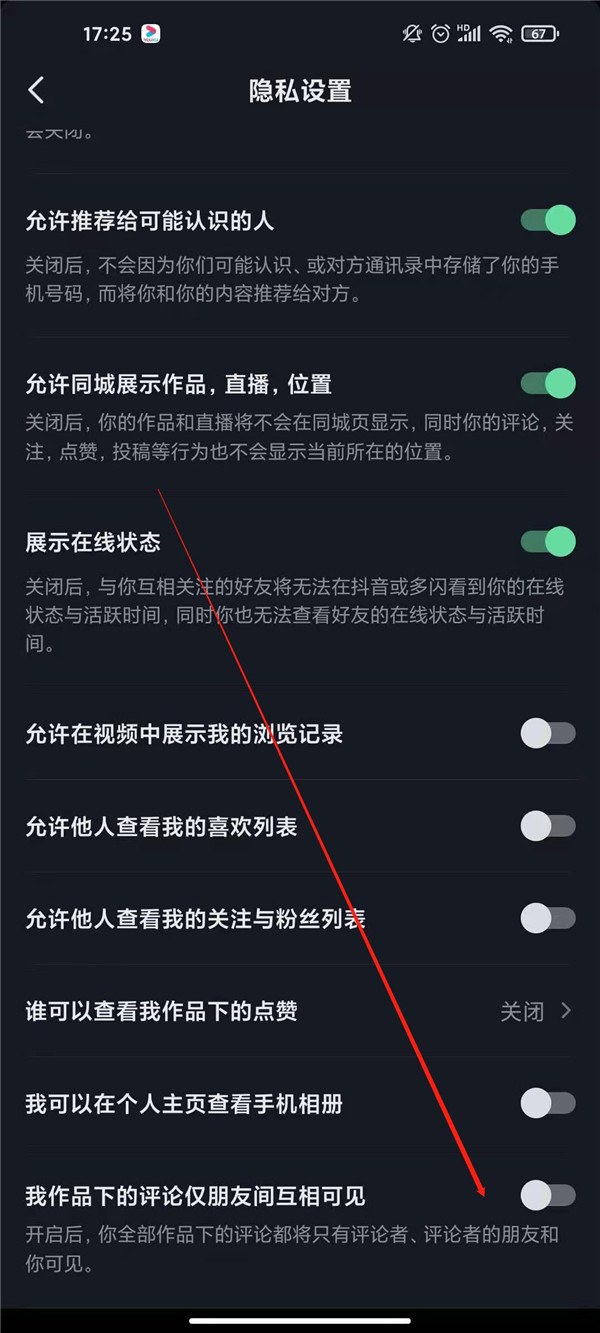Switch off 展示在线状态
Screen dimensions: 600x1333
pos(548,542)
